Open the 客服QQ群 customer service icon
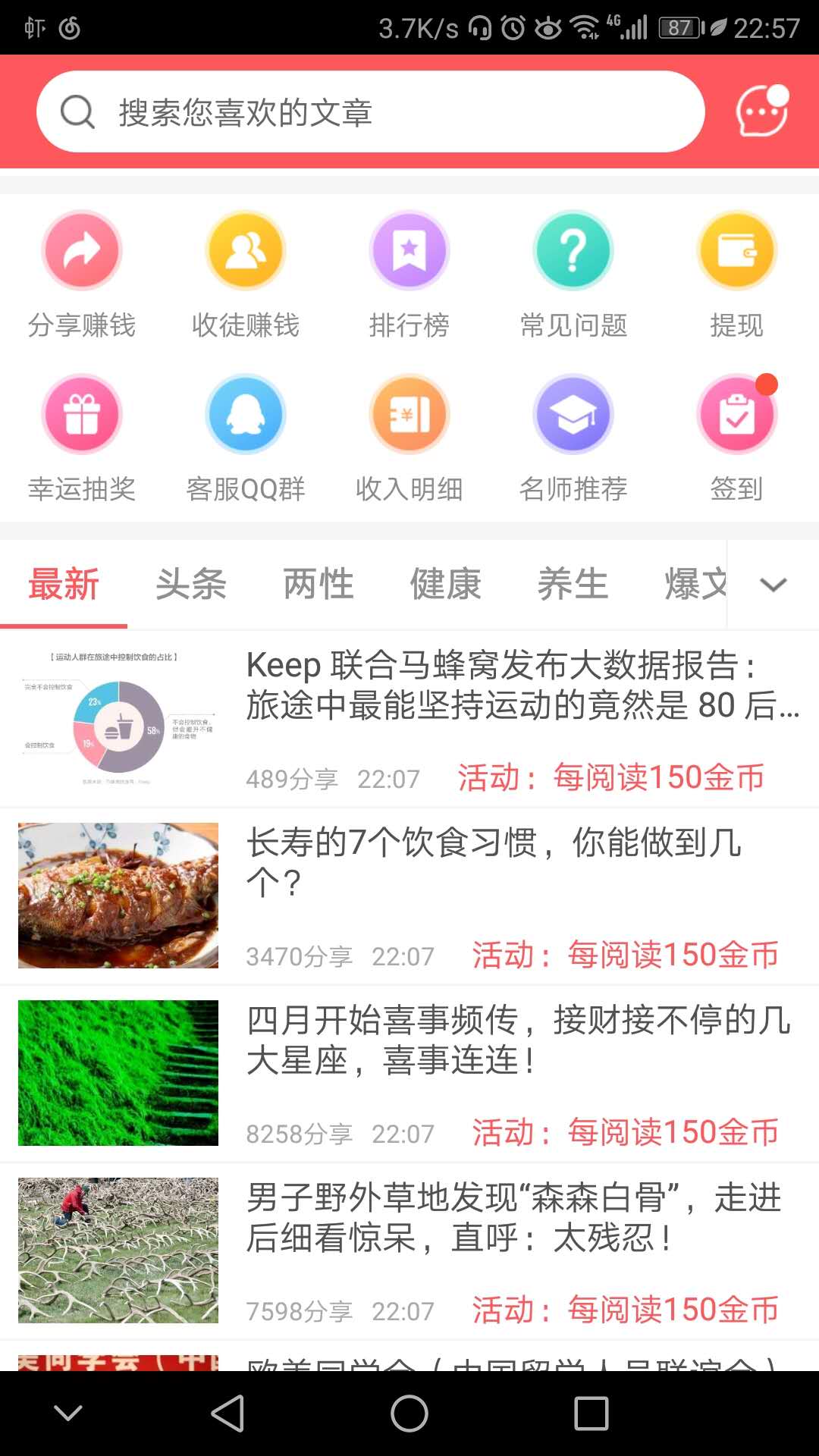This screenshot has width=819, height=1456. [246, 414]
